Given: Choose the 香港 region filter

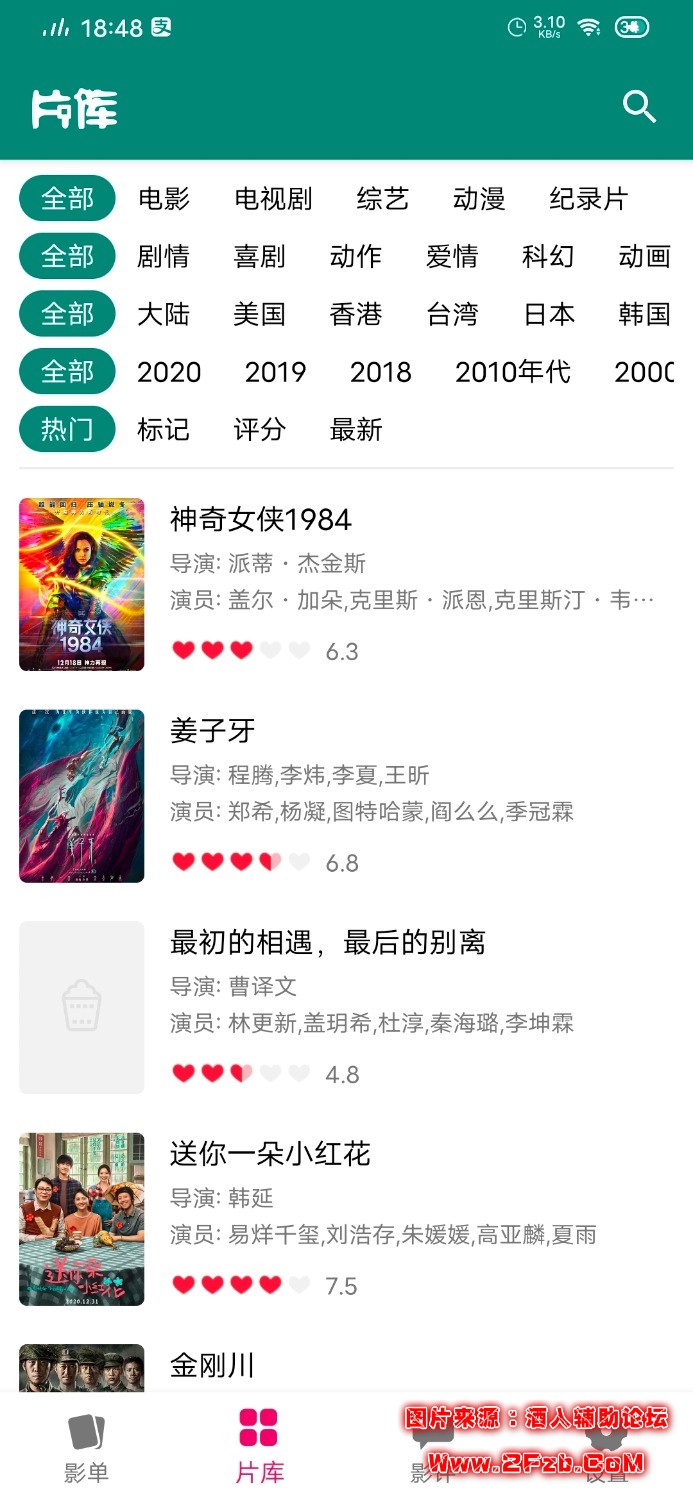Looking at the screenshot, I should [356, 314].
